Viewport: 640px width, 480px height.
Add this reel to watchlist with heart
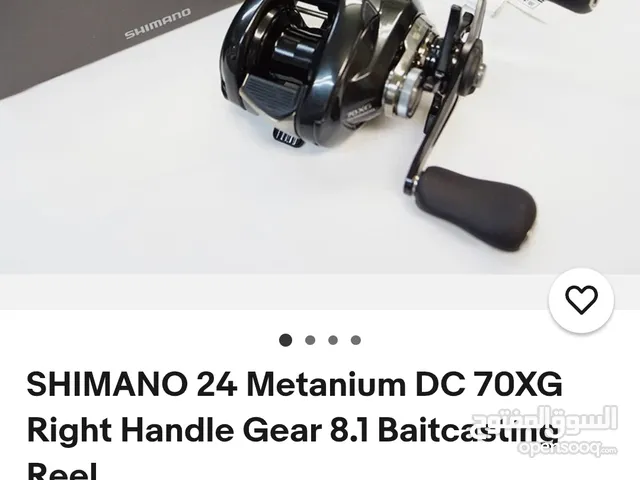pos(581,299)
